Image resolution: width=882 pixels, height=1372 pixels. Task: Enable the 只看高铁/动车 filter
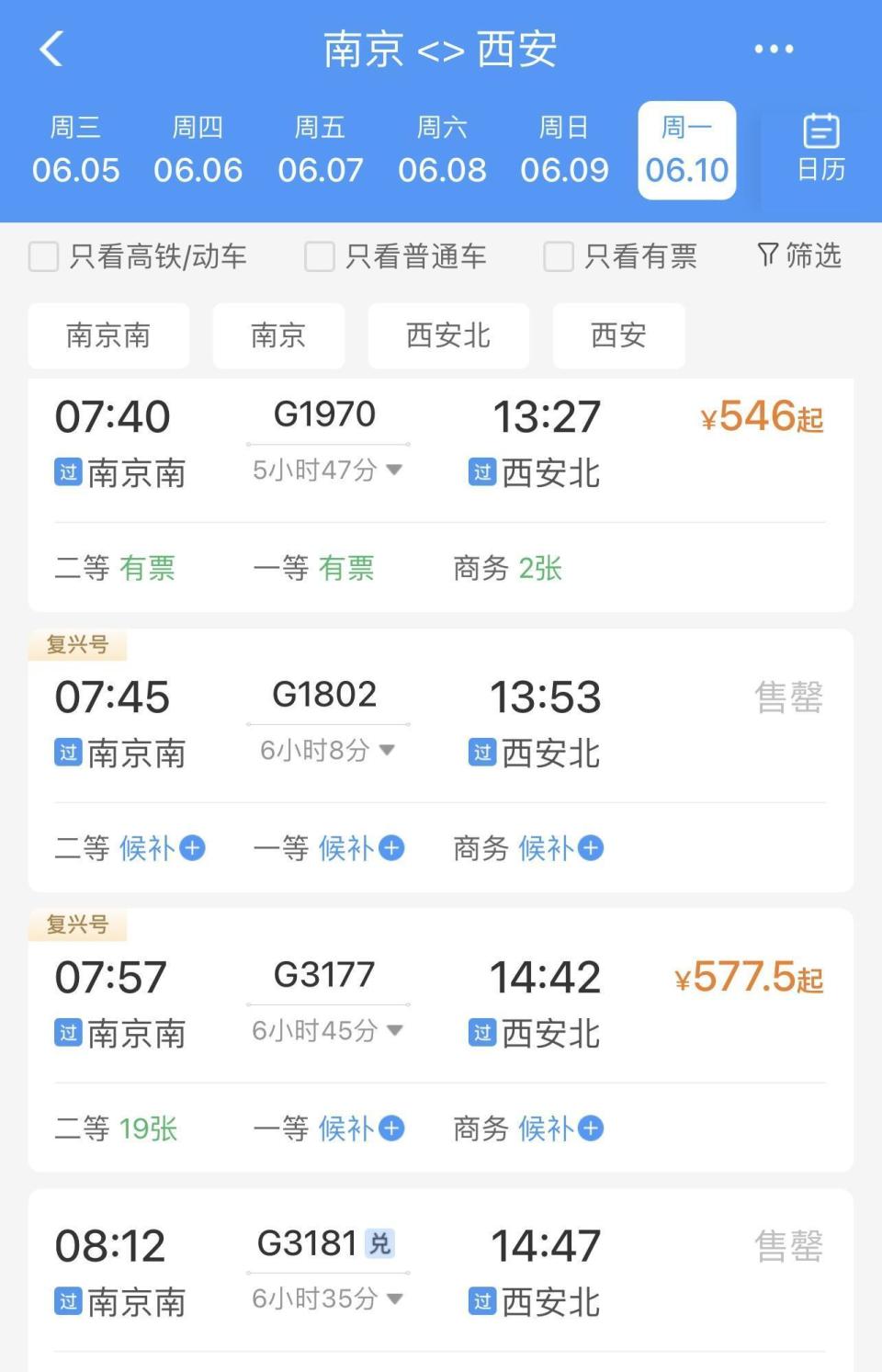[x=43, y=257]
